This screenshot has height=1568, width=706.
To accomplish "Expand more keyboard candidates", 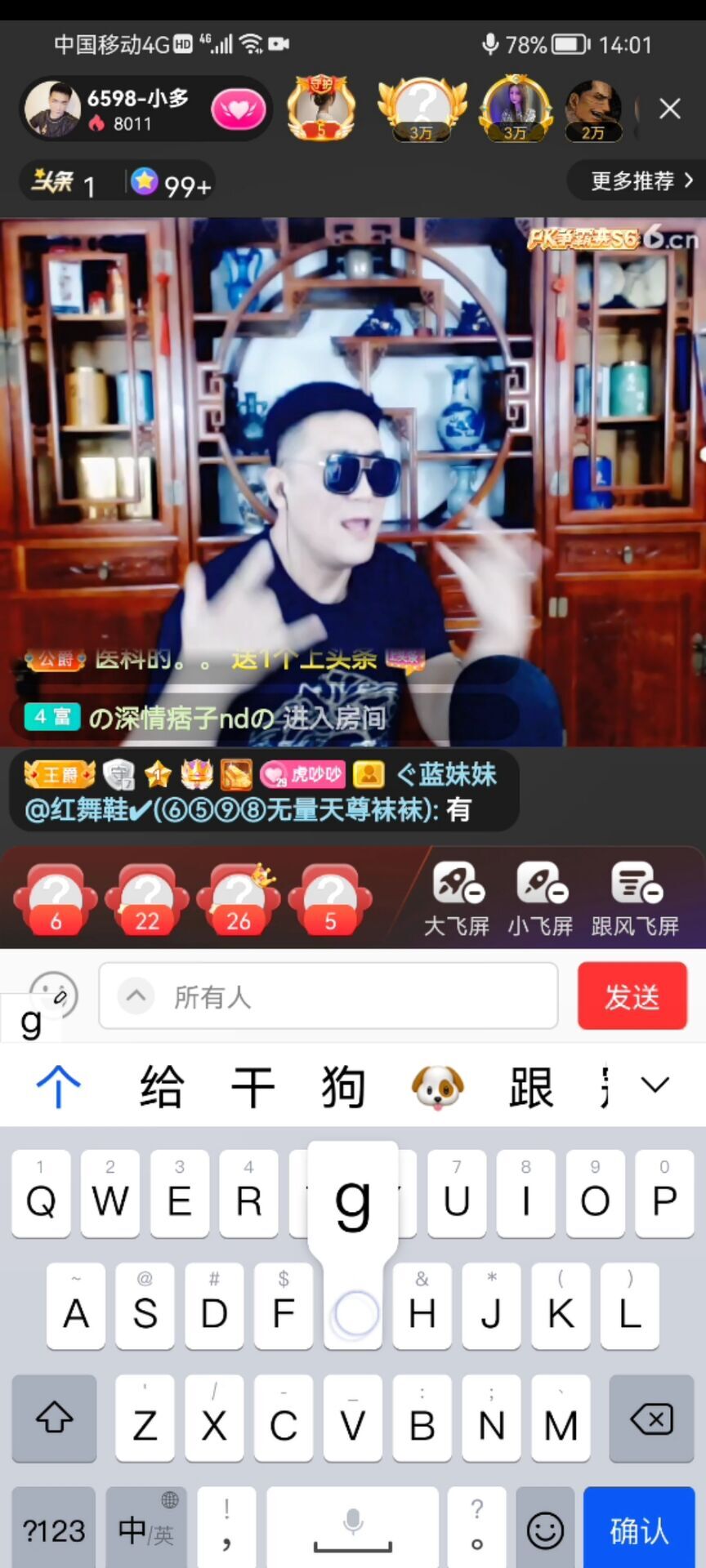I will tap(655, 1085).
